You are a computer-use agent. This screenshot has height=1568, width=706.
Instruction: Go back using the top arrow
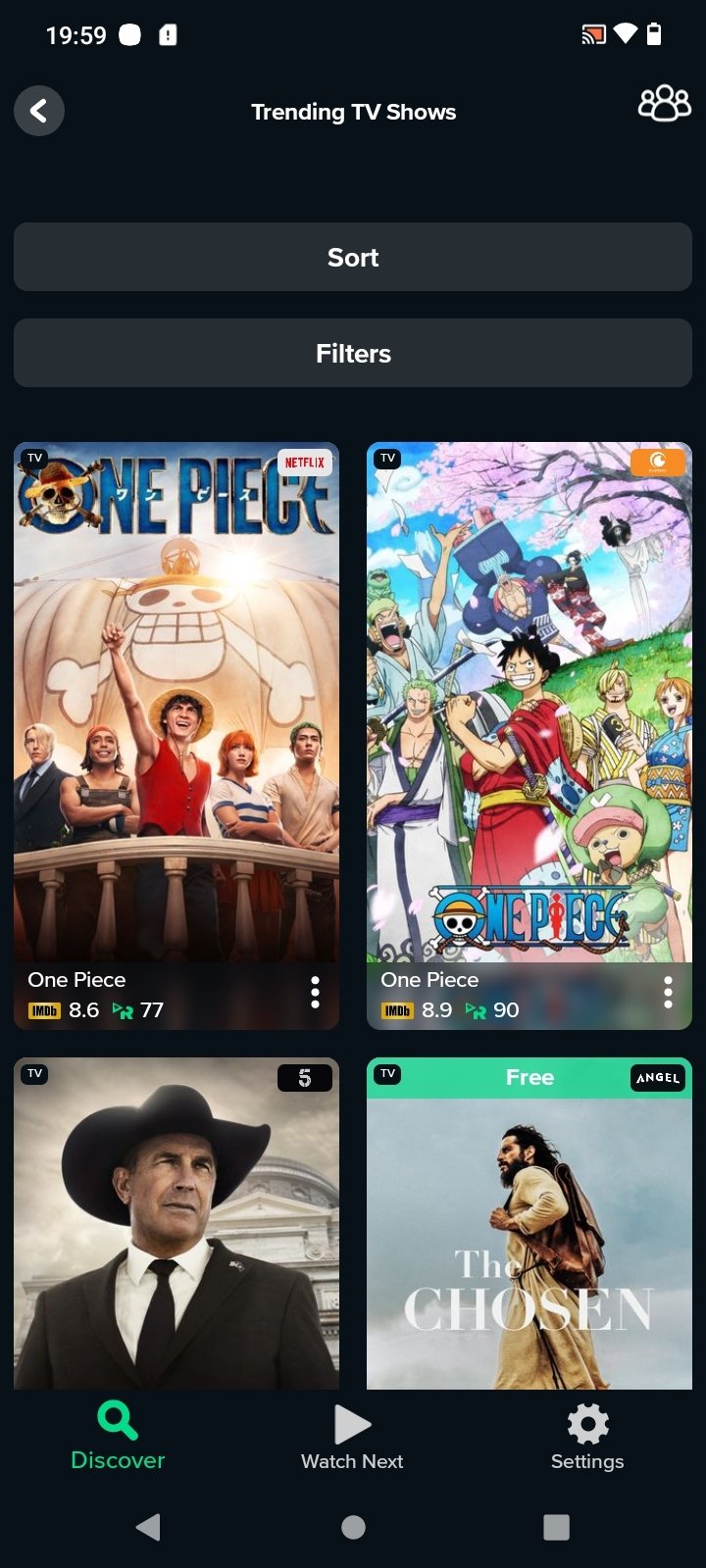39,111
